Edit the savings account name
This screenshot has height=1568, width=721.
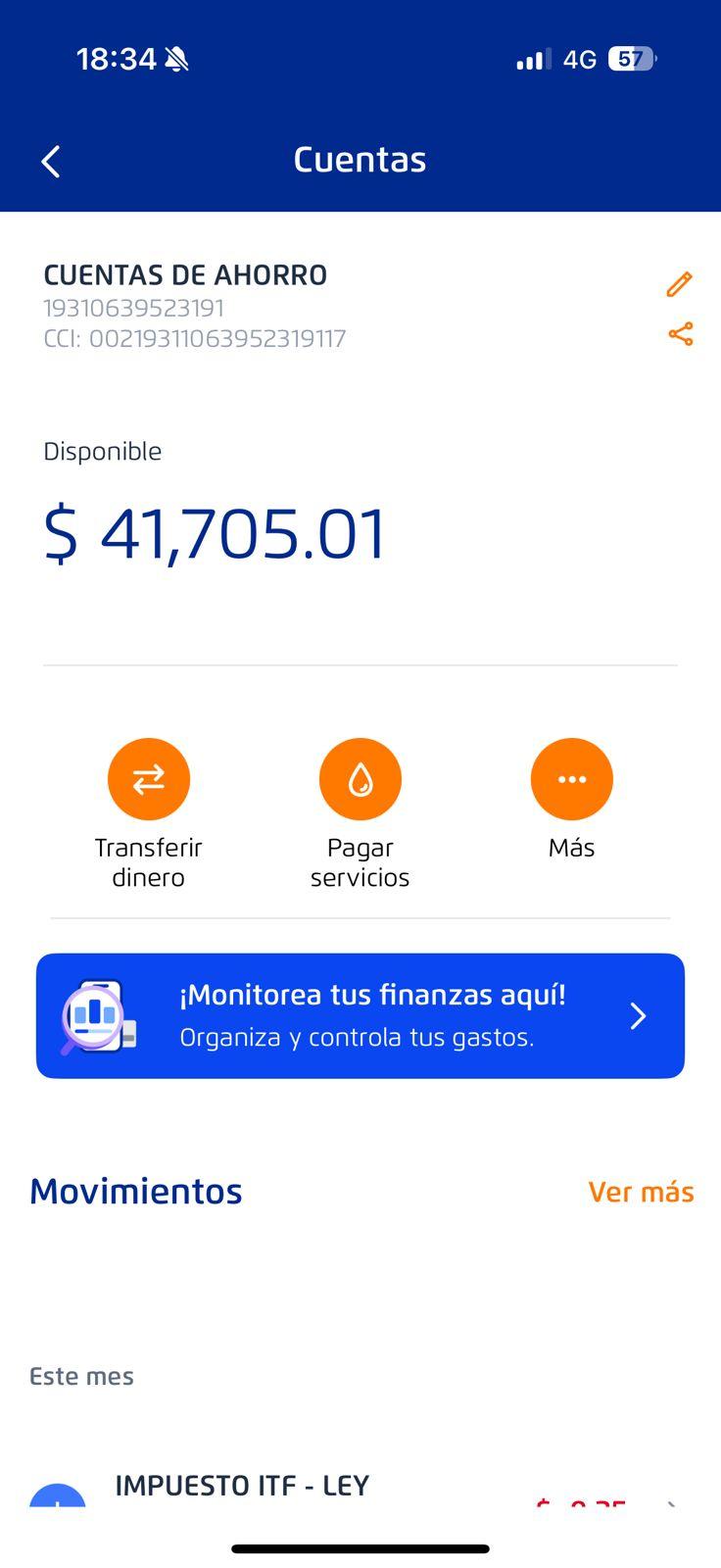tap(679, 284)
